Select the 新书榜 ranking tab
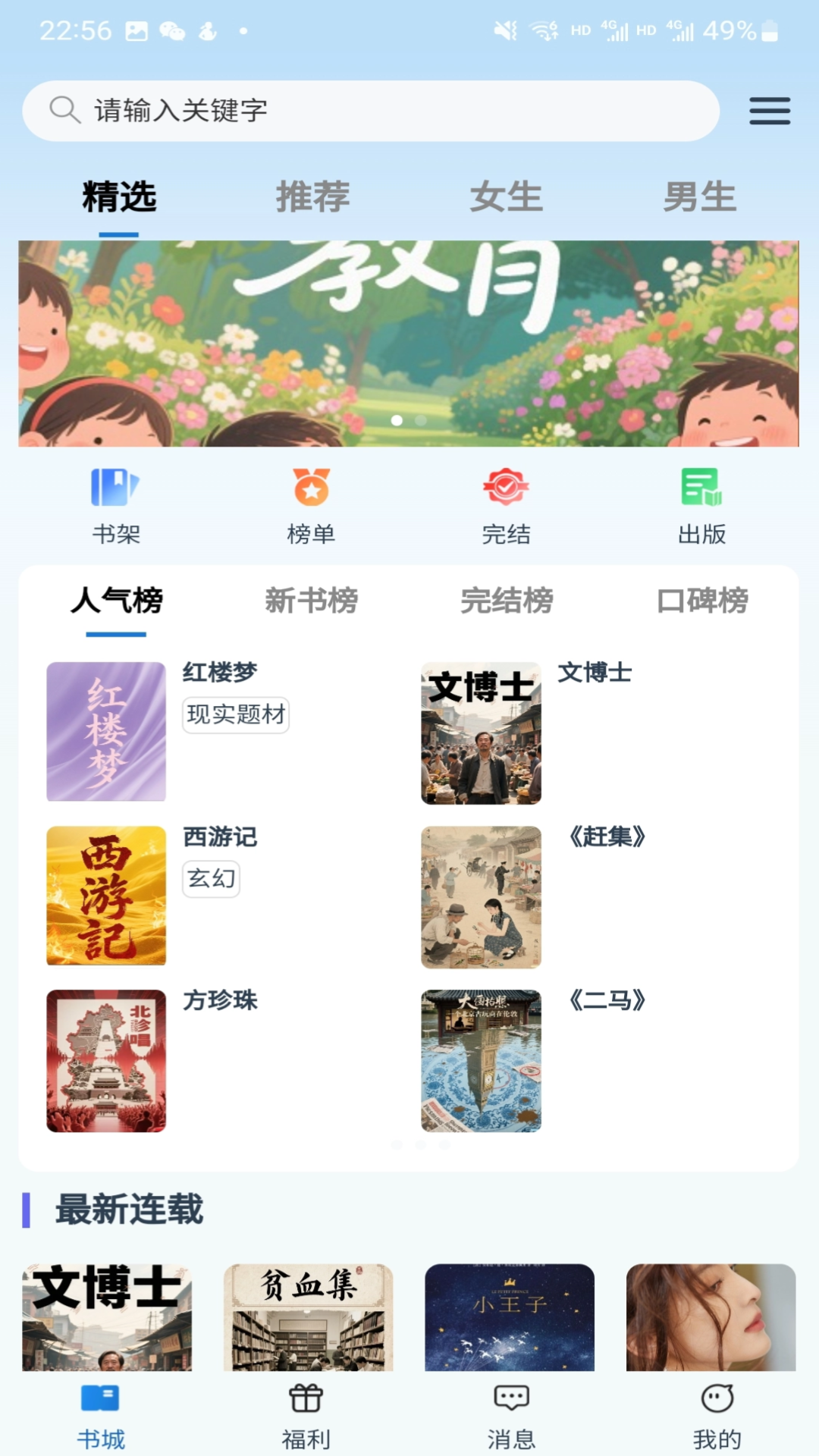Image resolution: width=819 pixels, height=1456 pixels. coord(309,601)
